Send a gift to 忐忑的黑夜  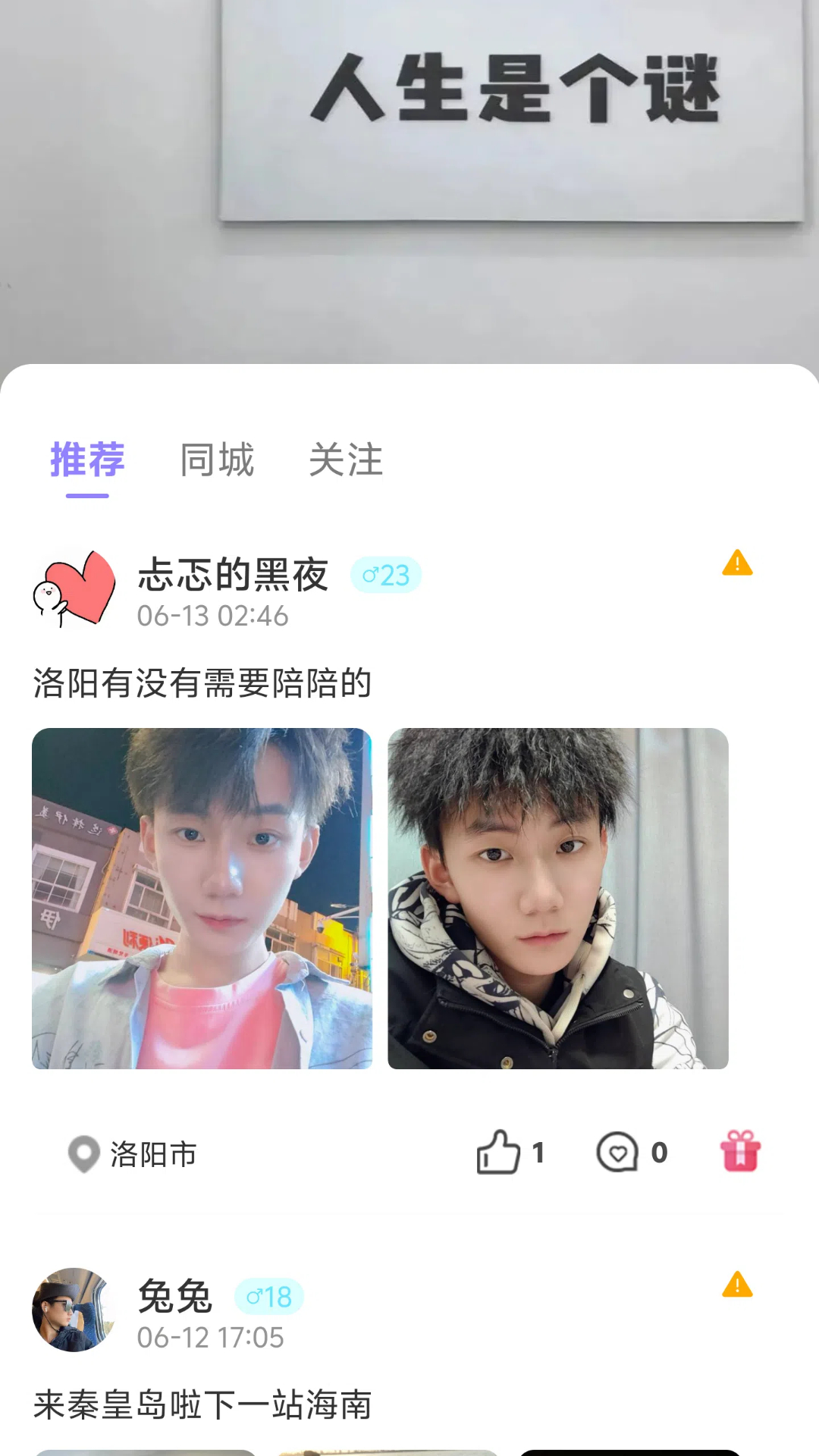(740, 1151)
